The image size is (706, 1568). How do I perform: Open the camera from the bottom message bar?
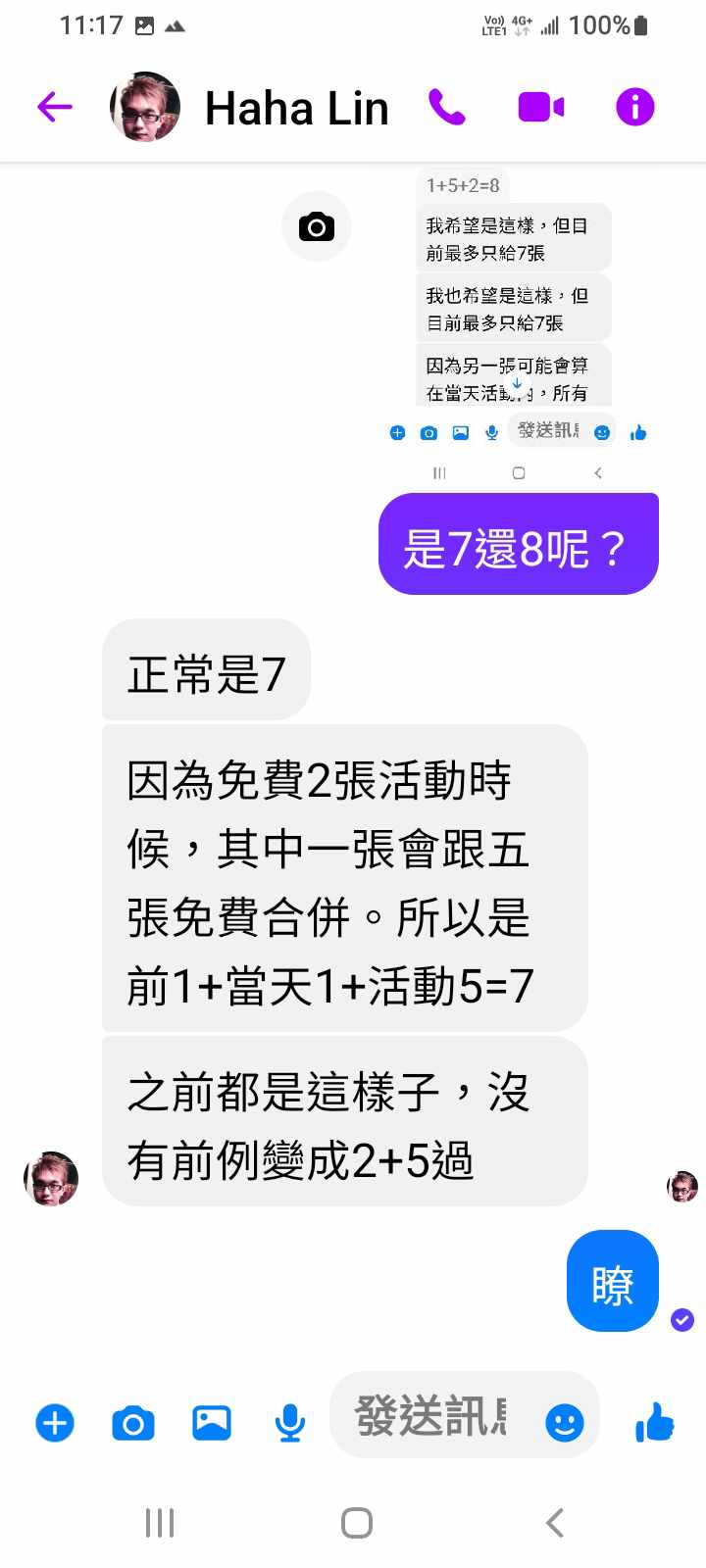[x=133, y=1423]
